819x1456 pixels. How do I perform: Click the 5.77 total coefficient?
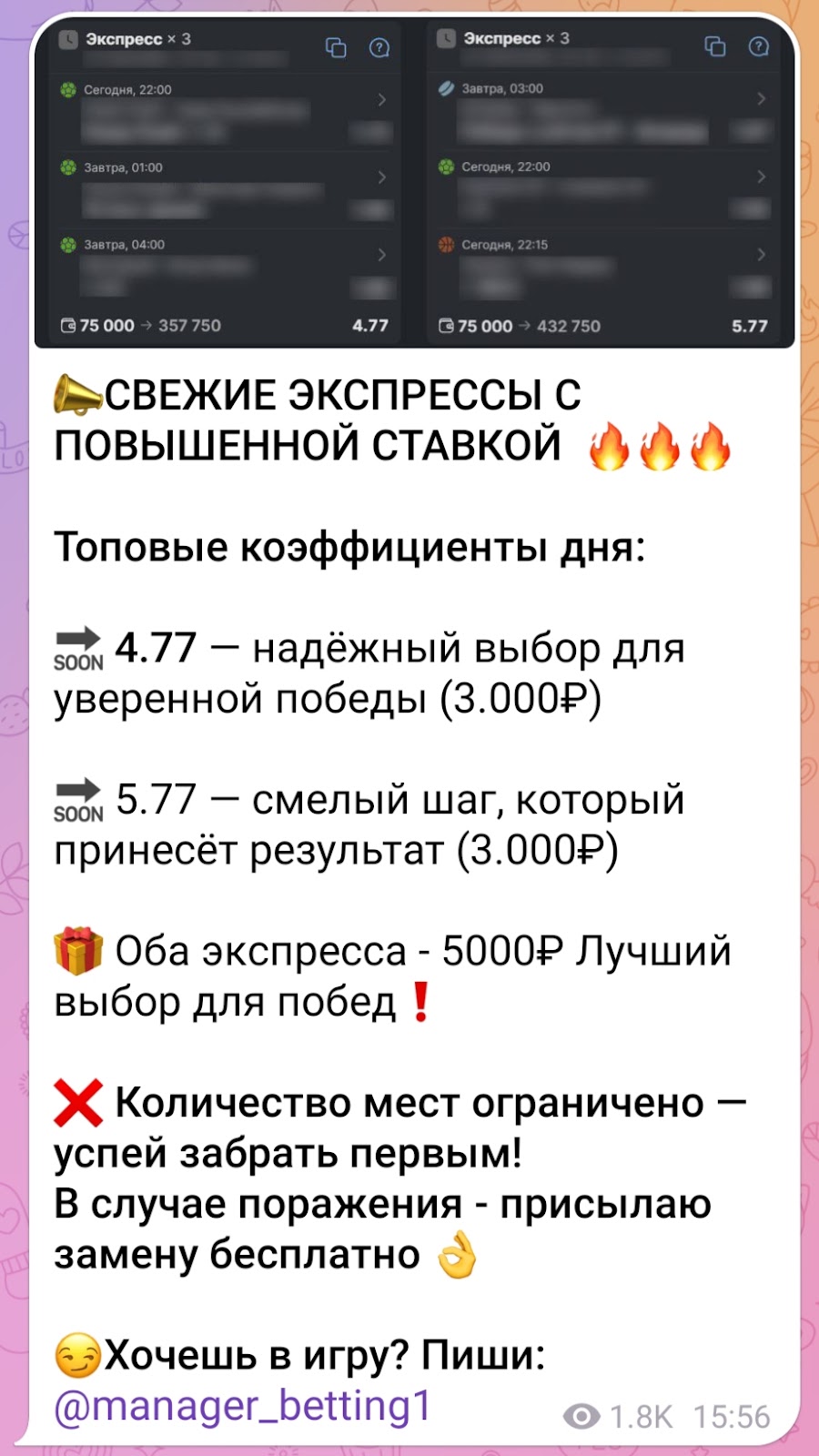(x=748, y=325)
